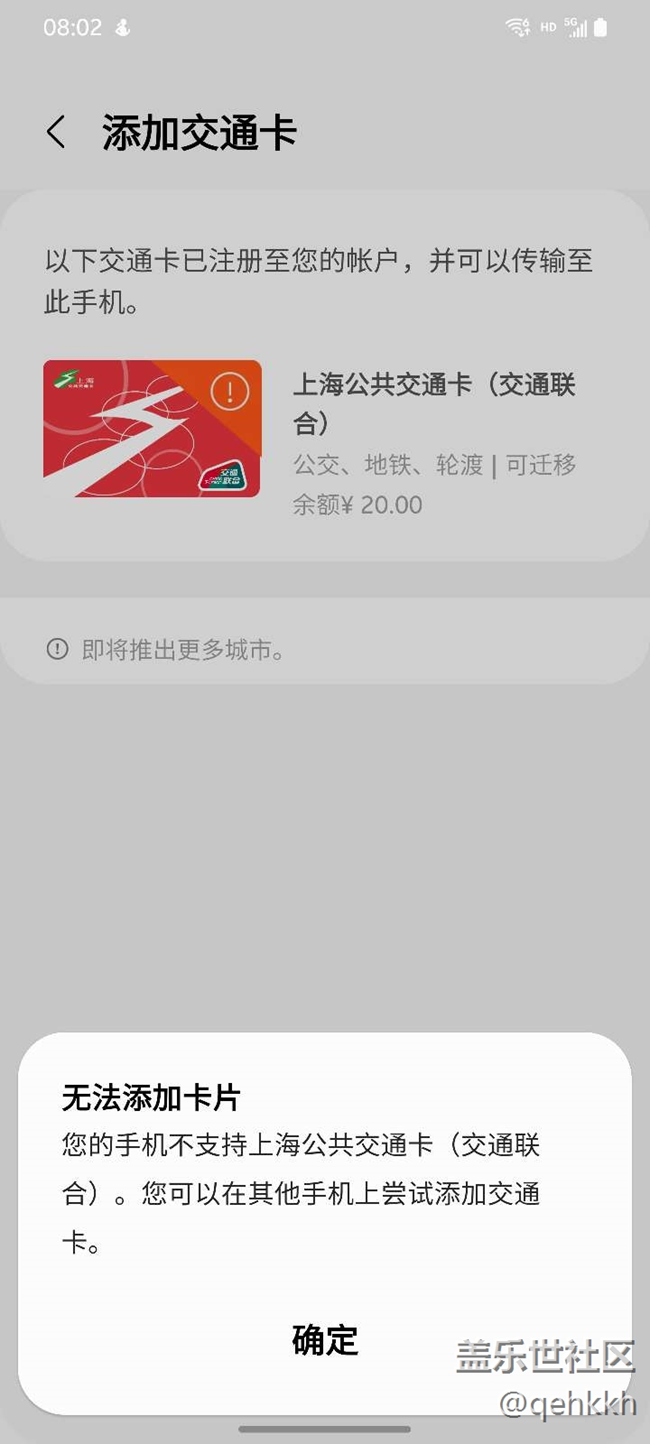This screenshot has height=1444, width=650.
Task: Tap 确定 to dismiss the error dialog
Action: click(x=325, y=1340)
